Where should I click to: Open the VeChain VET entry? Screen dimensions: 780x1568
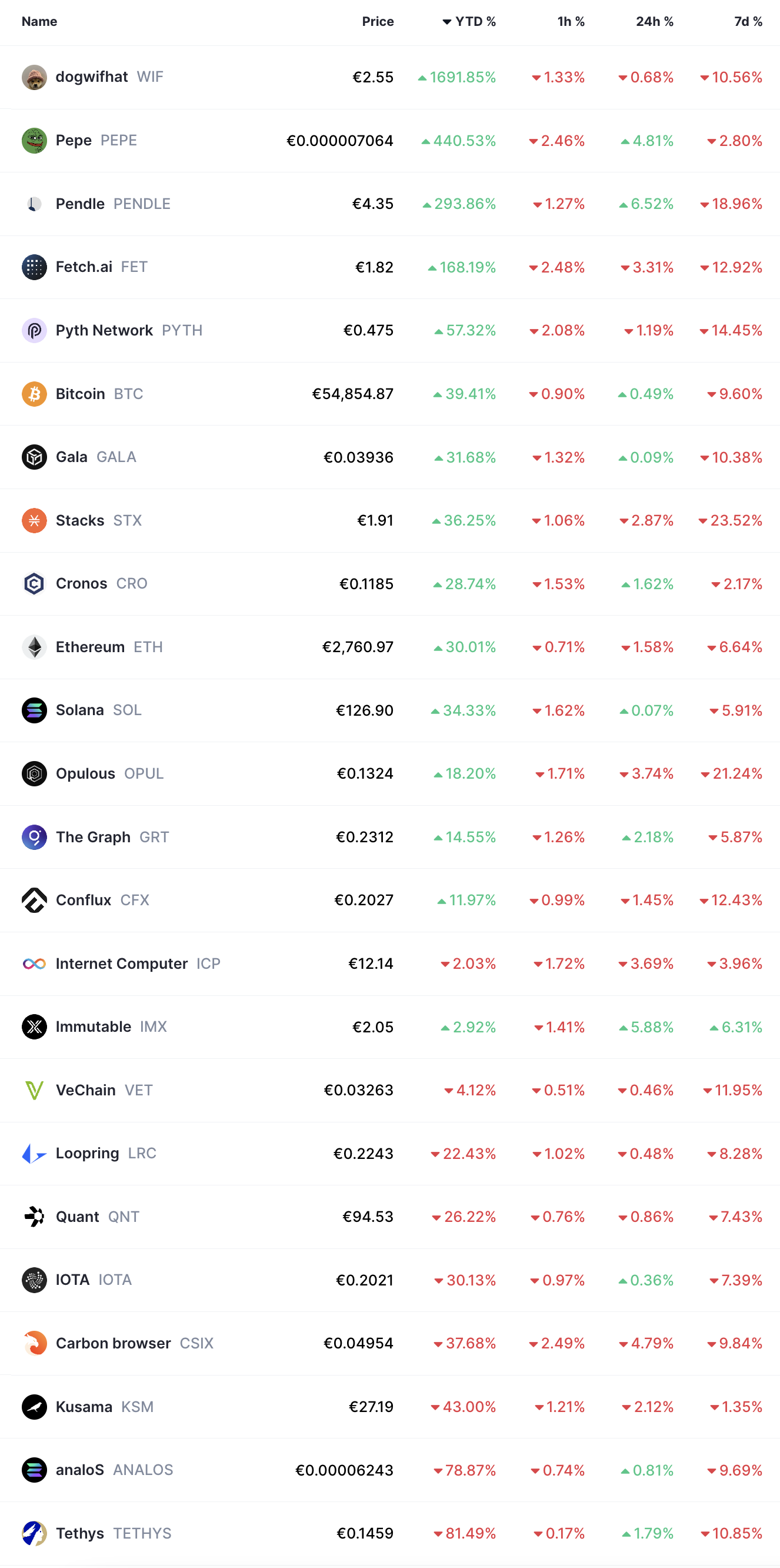click(390, 1090)
